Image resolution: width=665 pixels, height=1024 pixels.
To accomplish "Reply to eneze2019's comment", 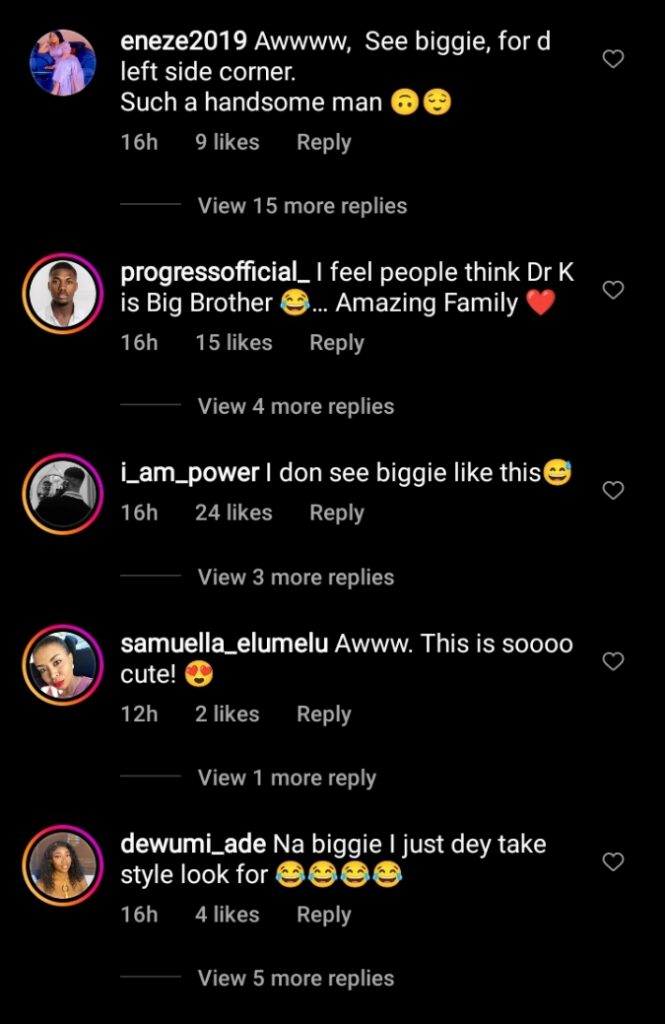I will (x=323, y=142).
